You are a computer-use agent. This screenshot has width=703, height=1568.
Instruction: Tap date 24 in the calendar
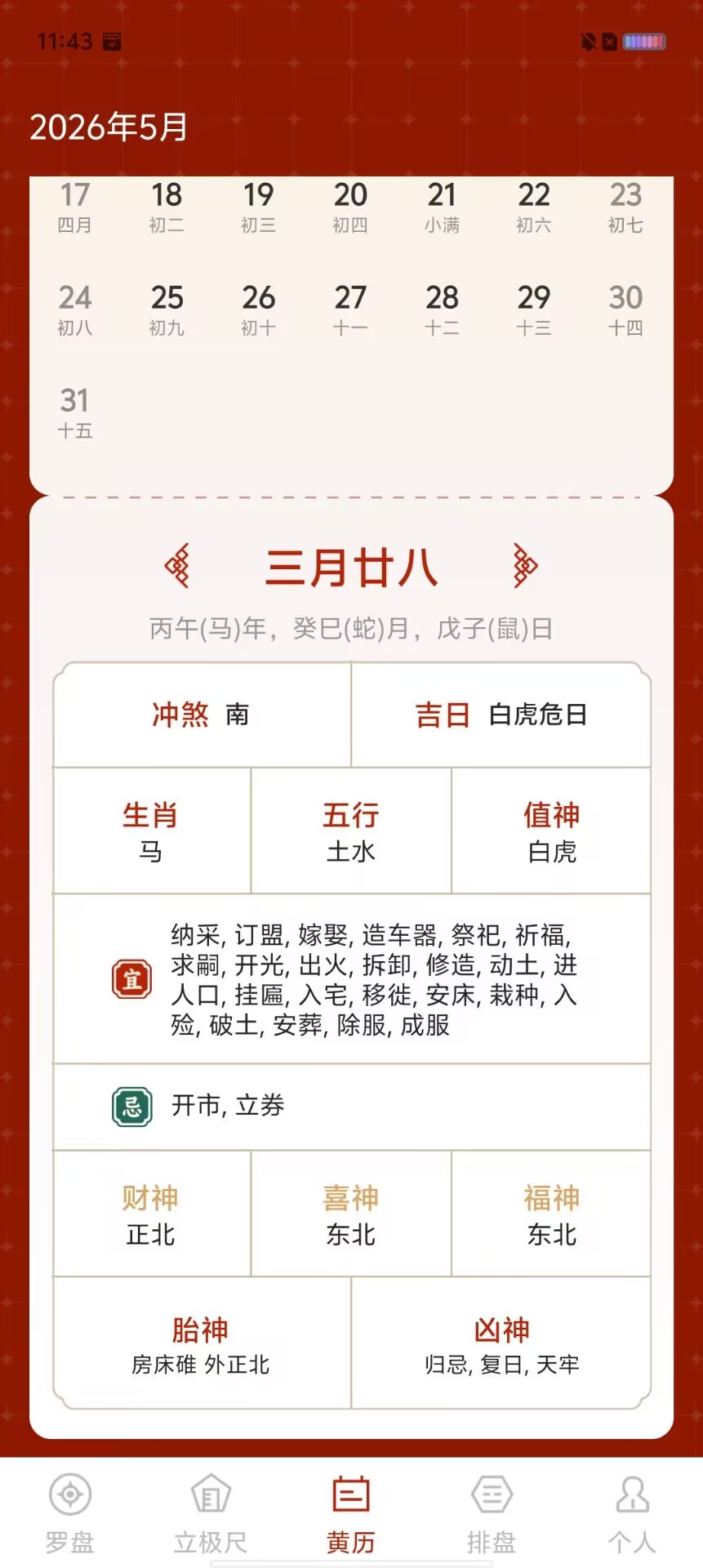75,310
